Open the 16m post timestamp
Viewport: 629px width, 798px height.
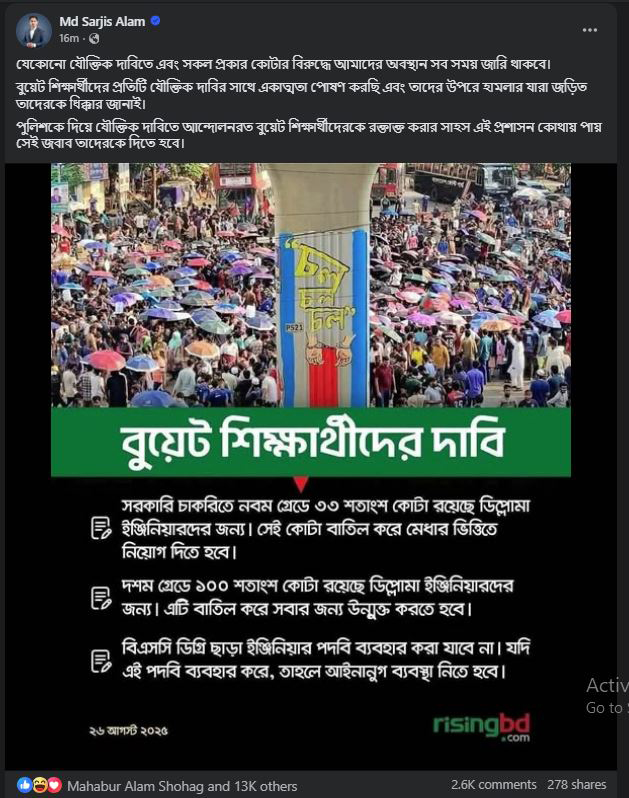point(69,38)
